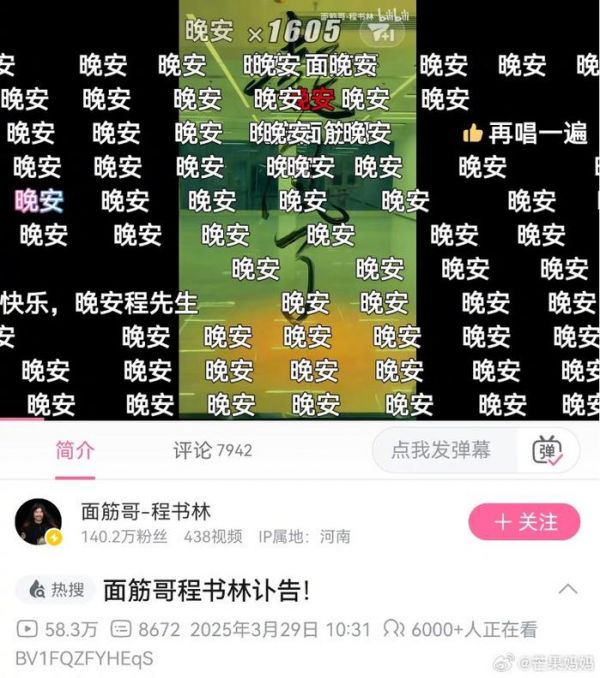
Task: Expand the video description chevron
Action: tap(566, 589)
